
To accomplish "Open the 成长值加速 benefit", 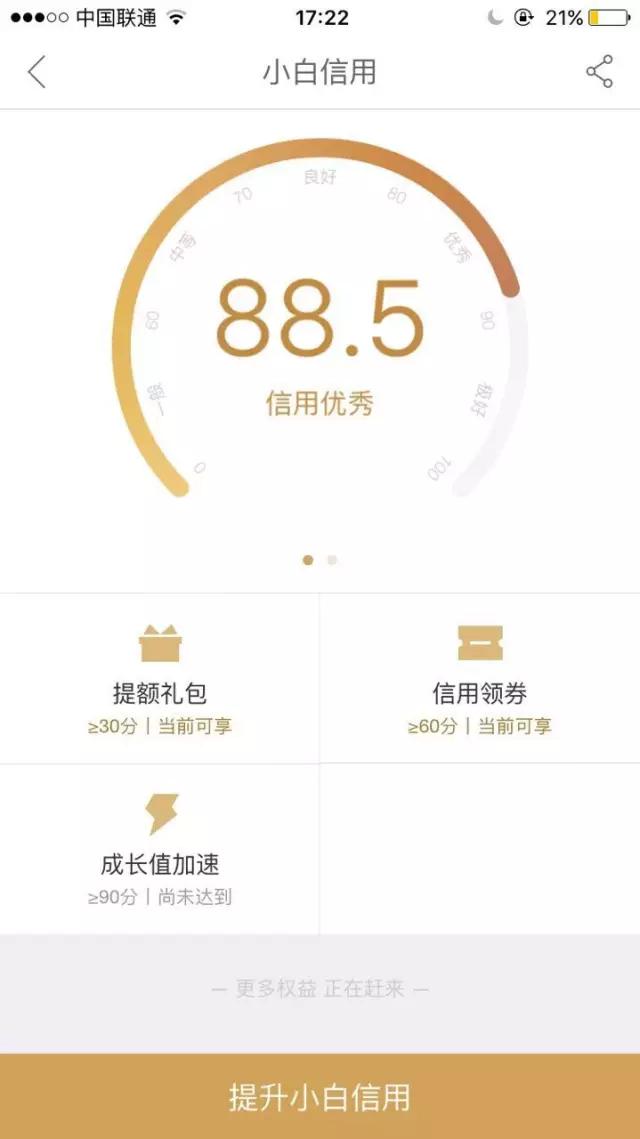I will click(x=160, y=850).
